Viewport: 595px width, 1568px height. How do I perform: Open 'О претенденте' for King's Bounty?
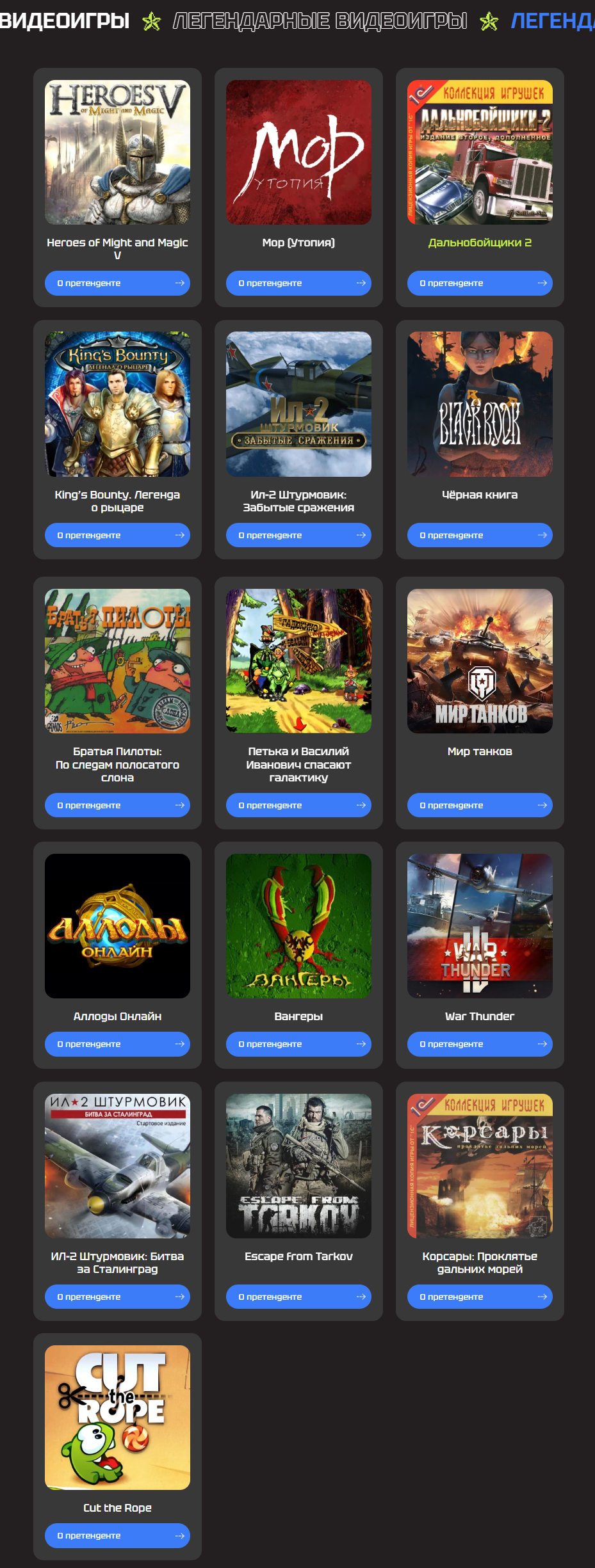point(117,535)
